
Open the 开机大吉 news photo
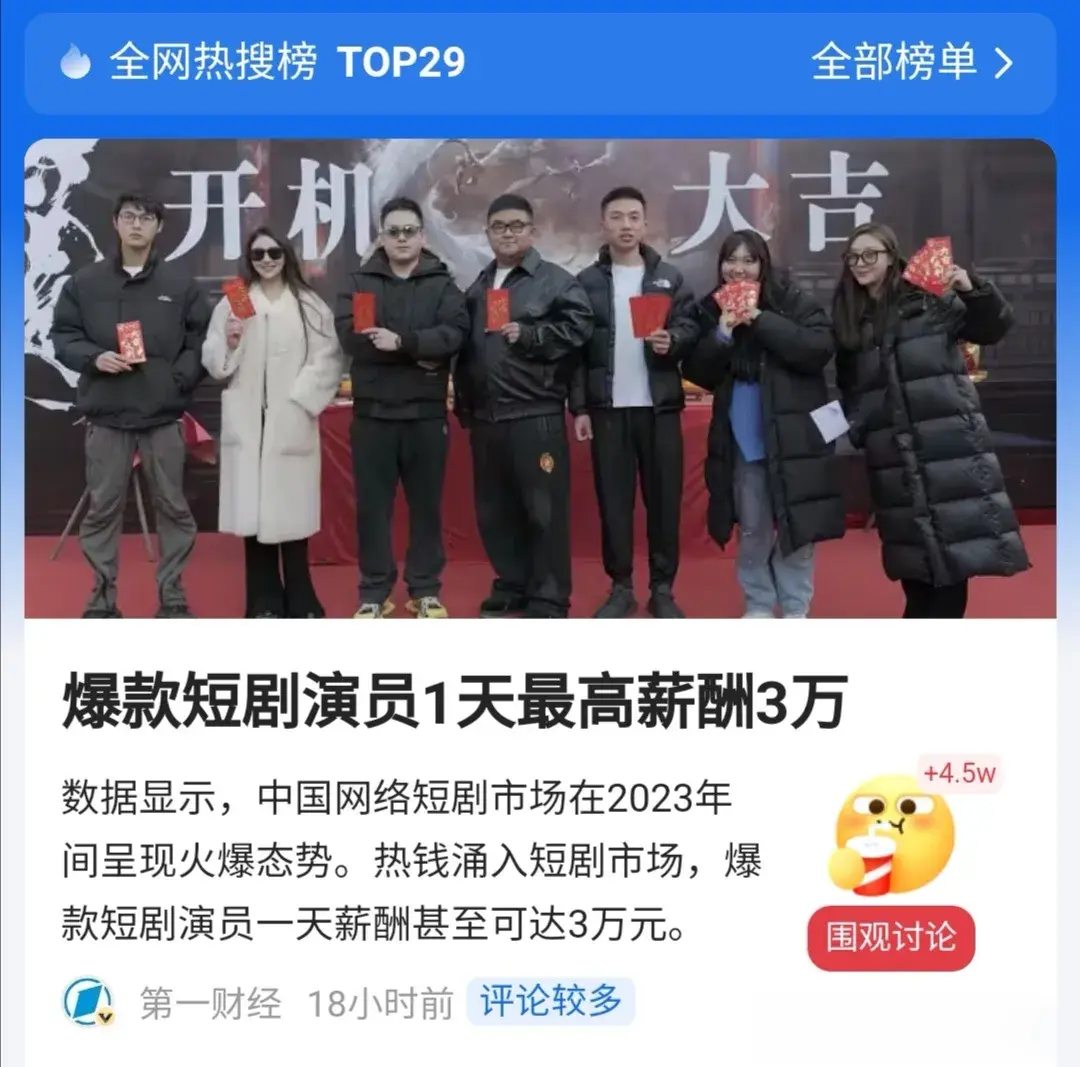tap(540, 378)
